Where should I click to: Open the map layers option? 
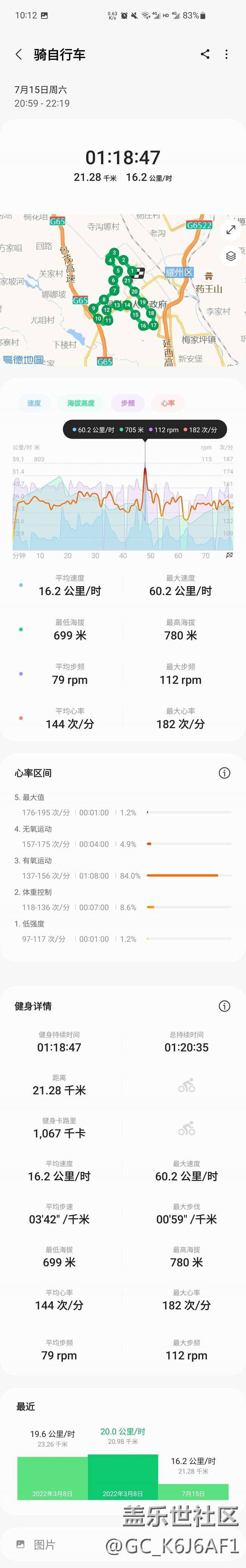click(231, 256)
